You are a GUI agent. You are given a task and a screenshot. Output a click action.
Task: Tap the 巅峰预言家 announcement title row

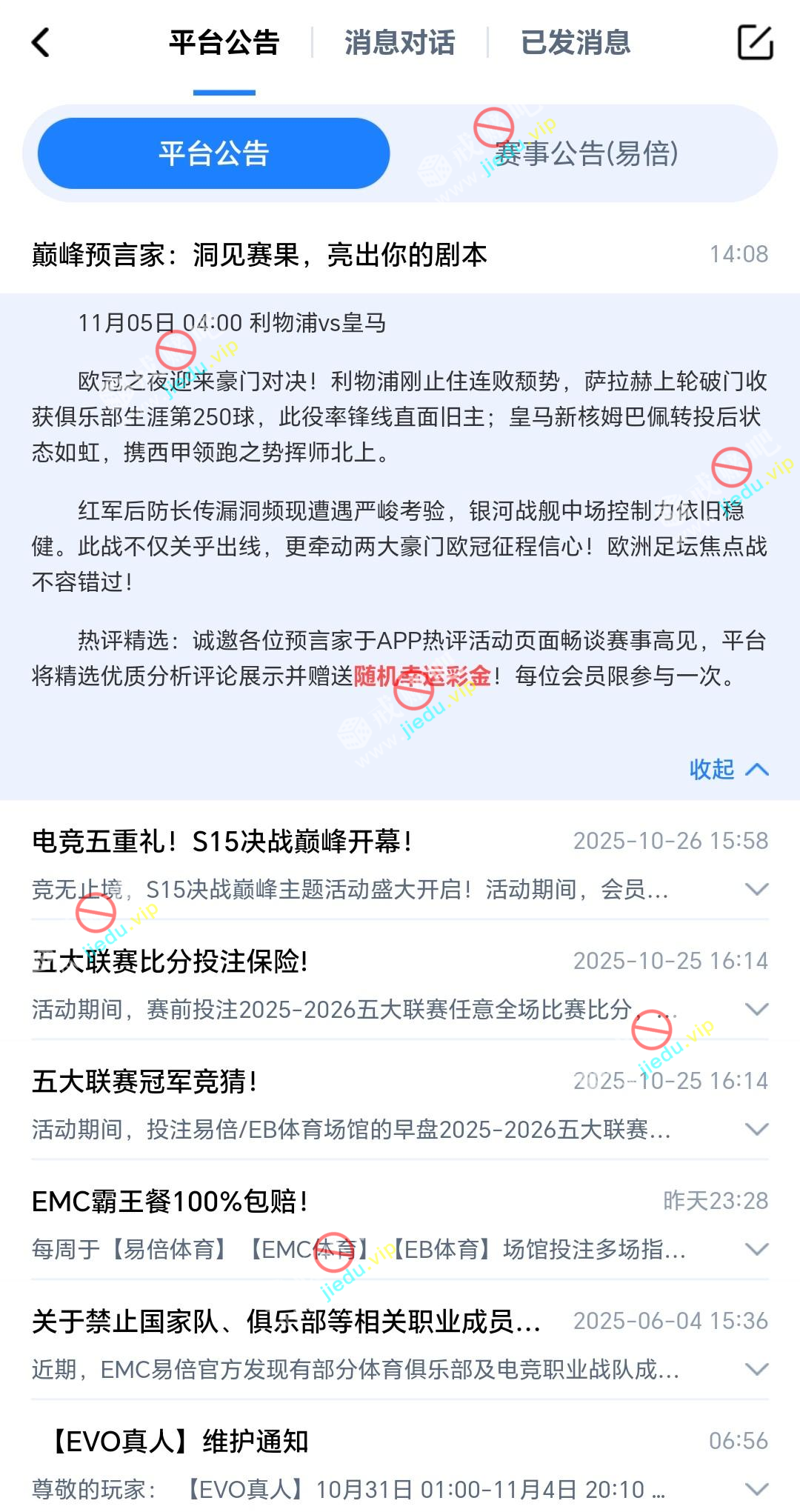tap(259, 255)
